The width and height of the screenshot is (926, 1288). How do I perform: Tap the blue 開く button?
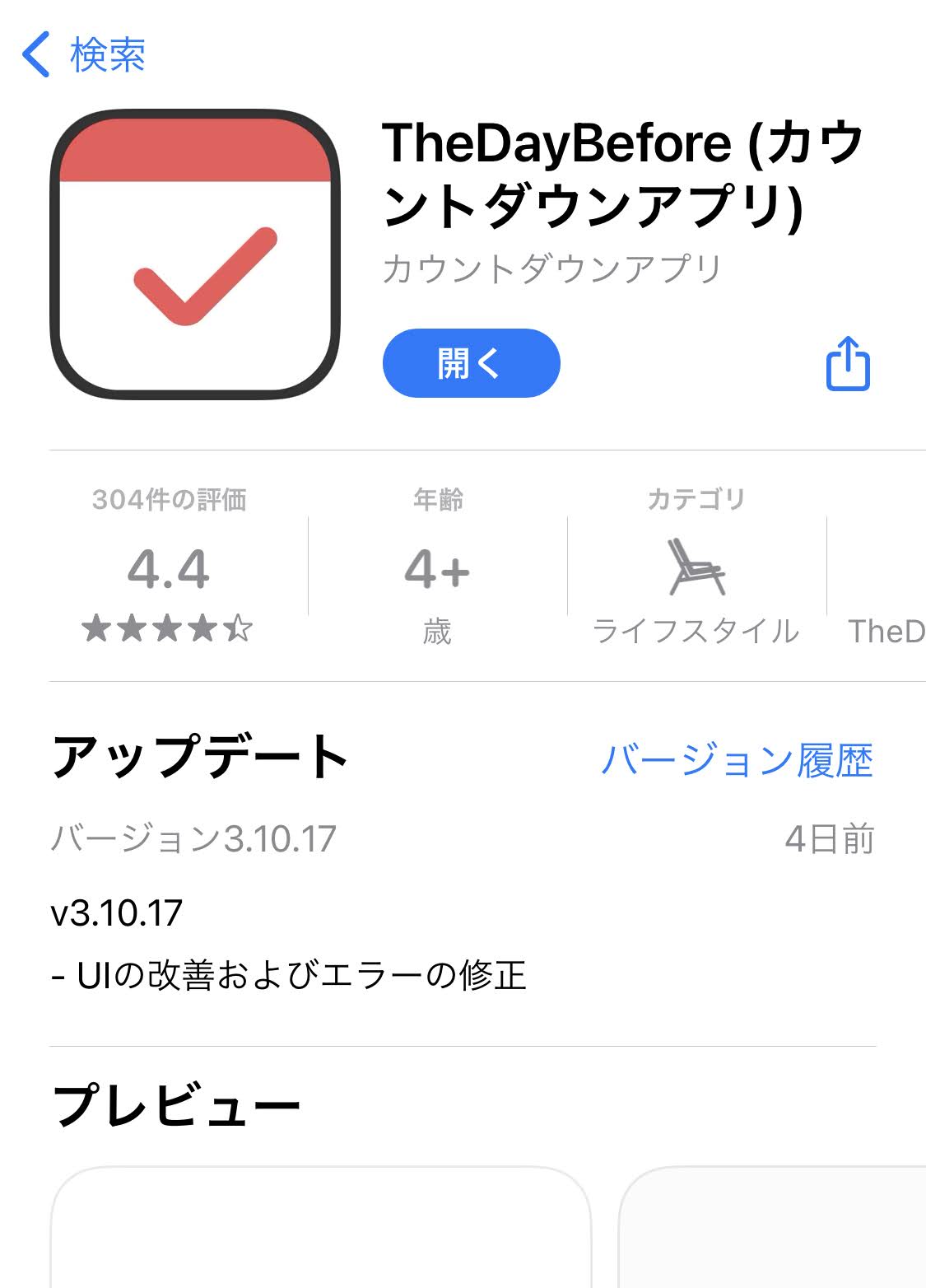click(x=471, y=363)
